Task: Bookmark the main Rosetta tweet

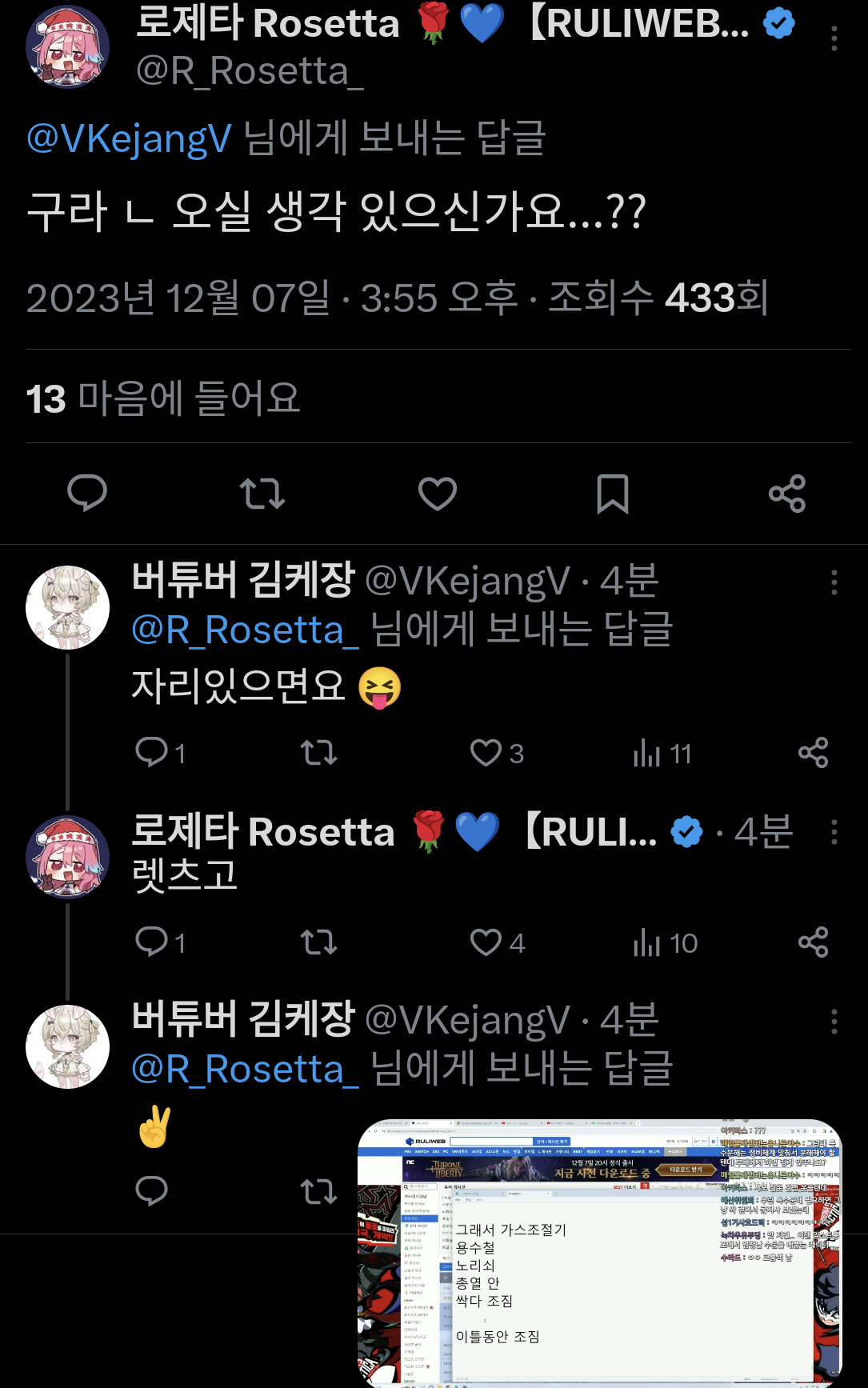Action: point(613,493)
